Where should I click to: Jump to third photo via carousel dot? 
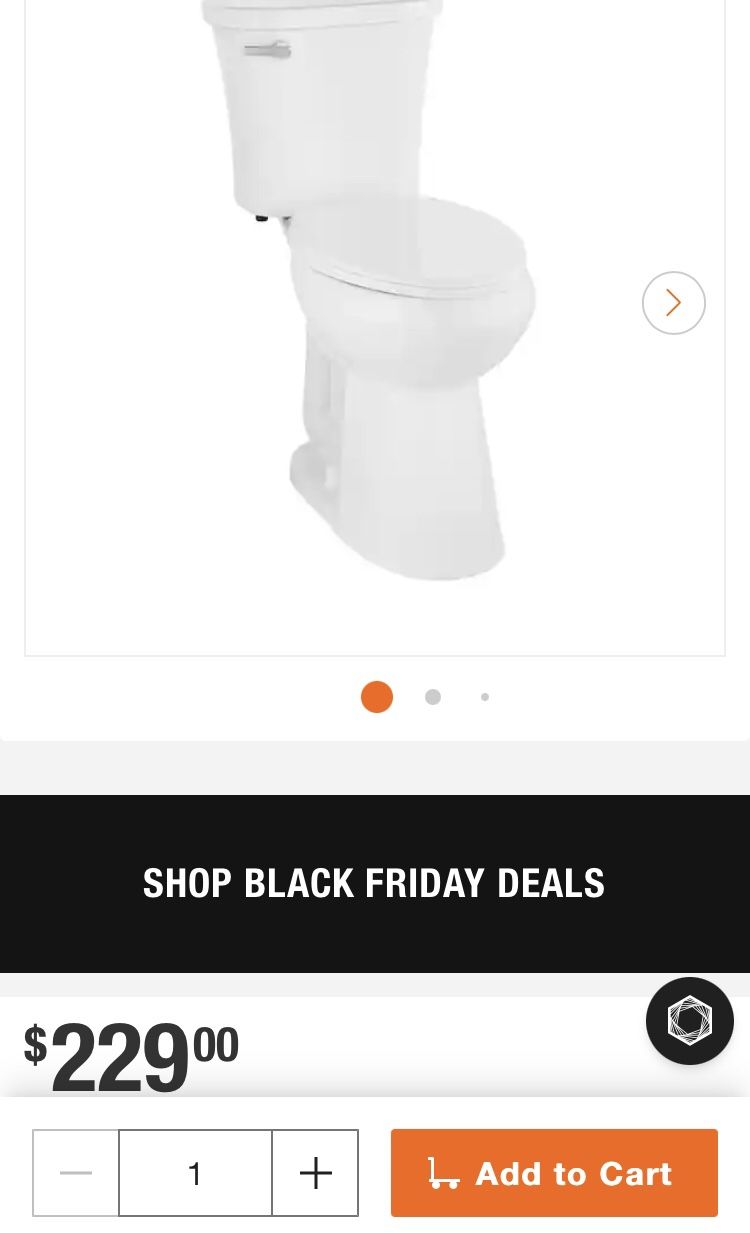pyautogui.click(x=485, y=697)
